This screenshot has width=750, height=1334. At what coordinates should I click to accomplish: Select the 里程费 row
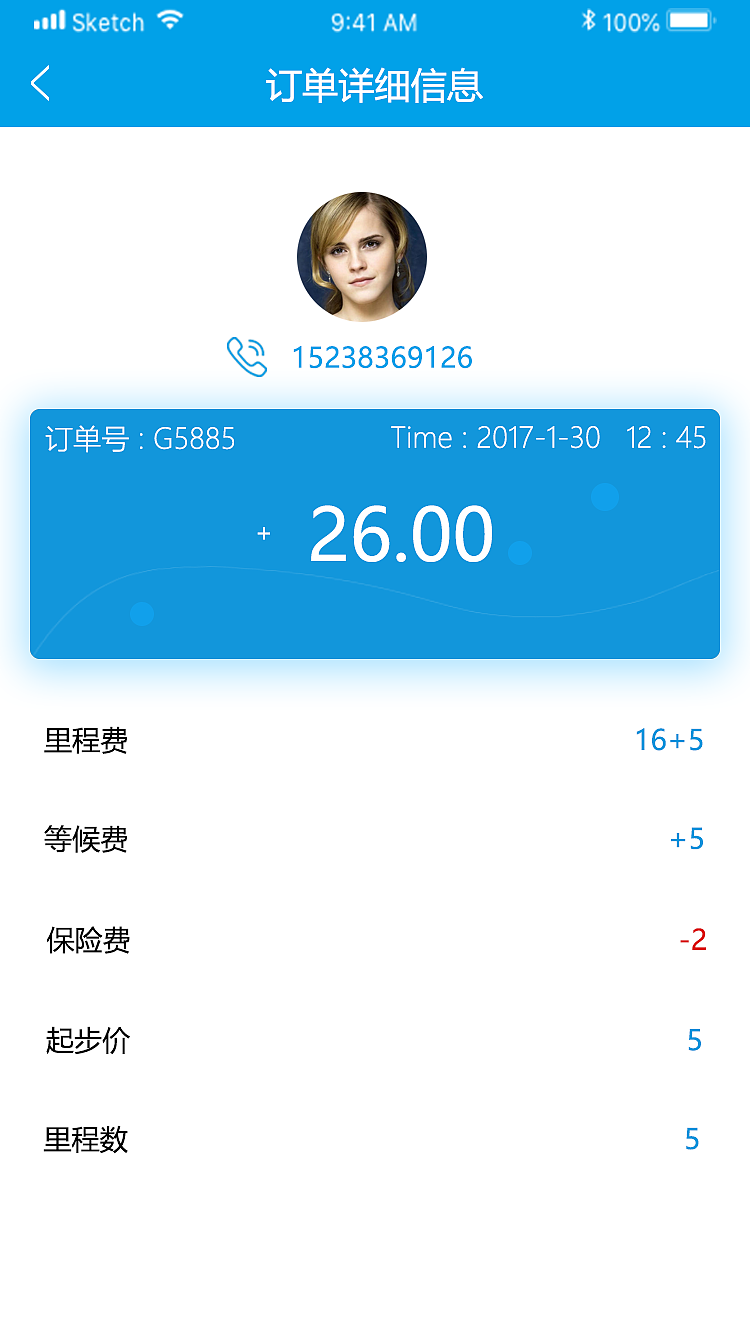click(86, 740)
